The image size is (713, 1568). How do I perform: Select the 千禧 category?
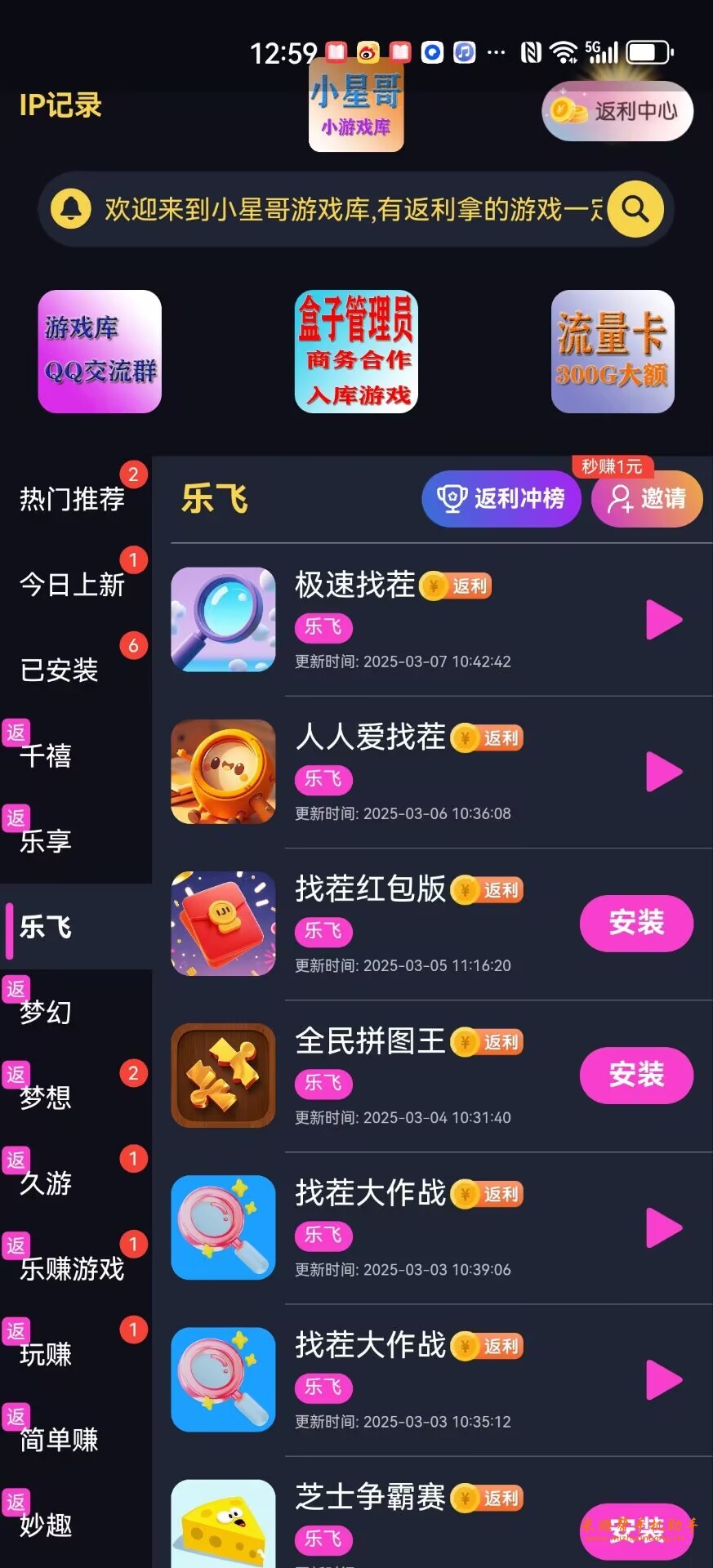[46, 755]
